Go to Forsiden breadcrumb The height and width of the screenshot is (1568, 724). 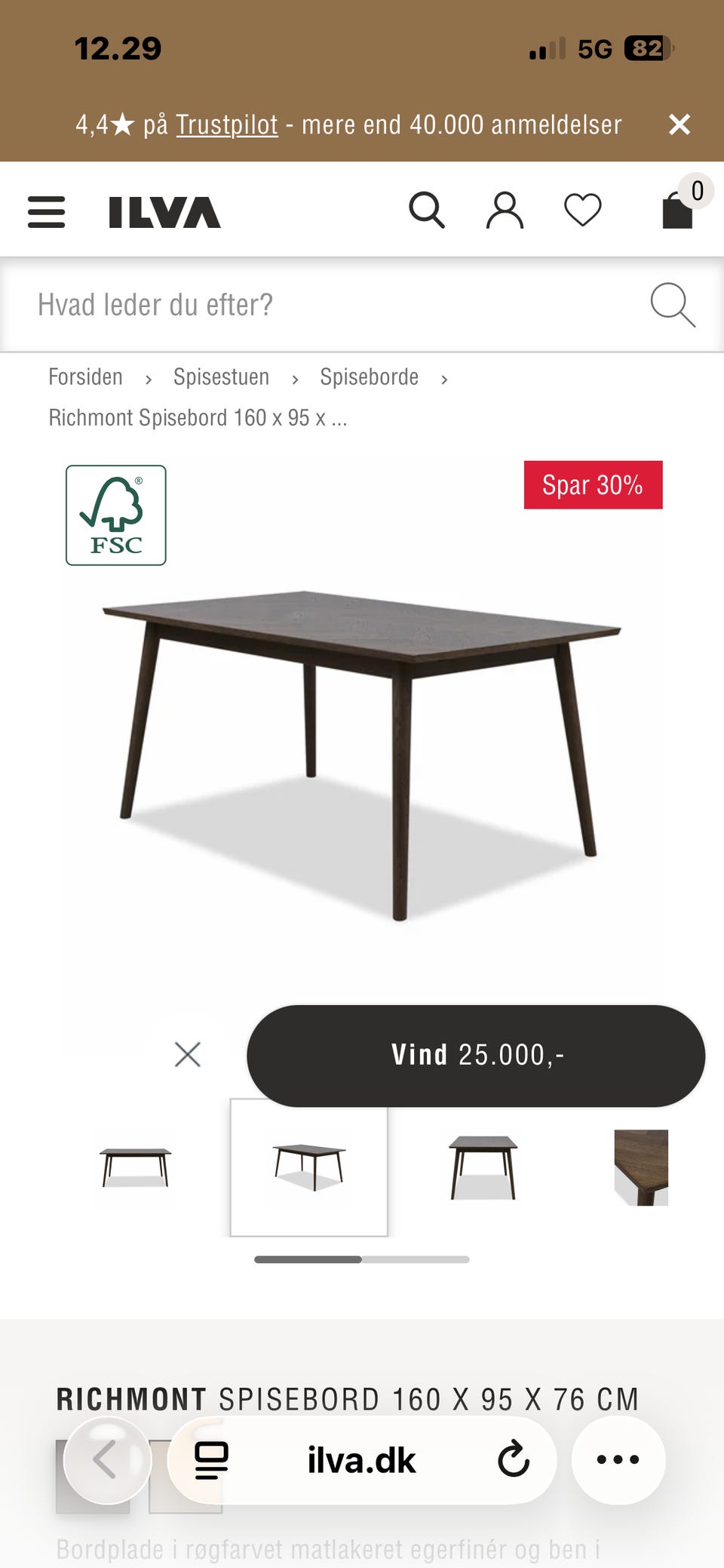(x=85, y=377)
